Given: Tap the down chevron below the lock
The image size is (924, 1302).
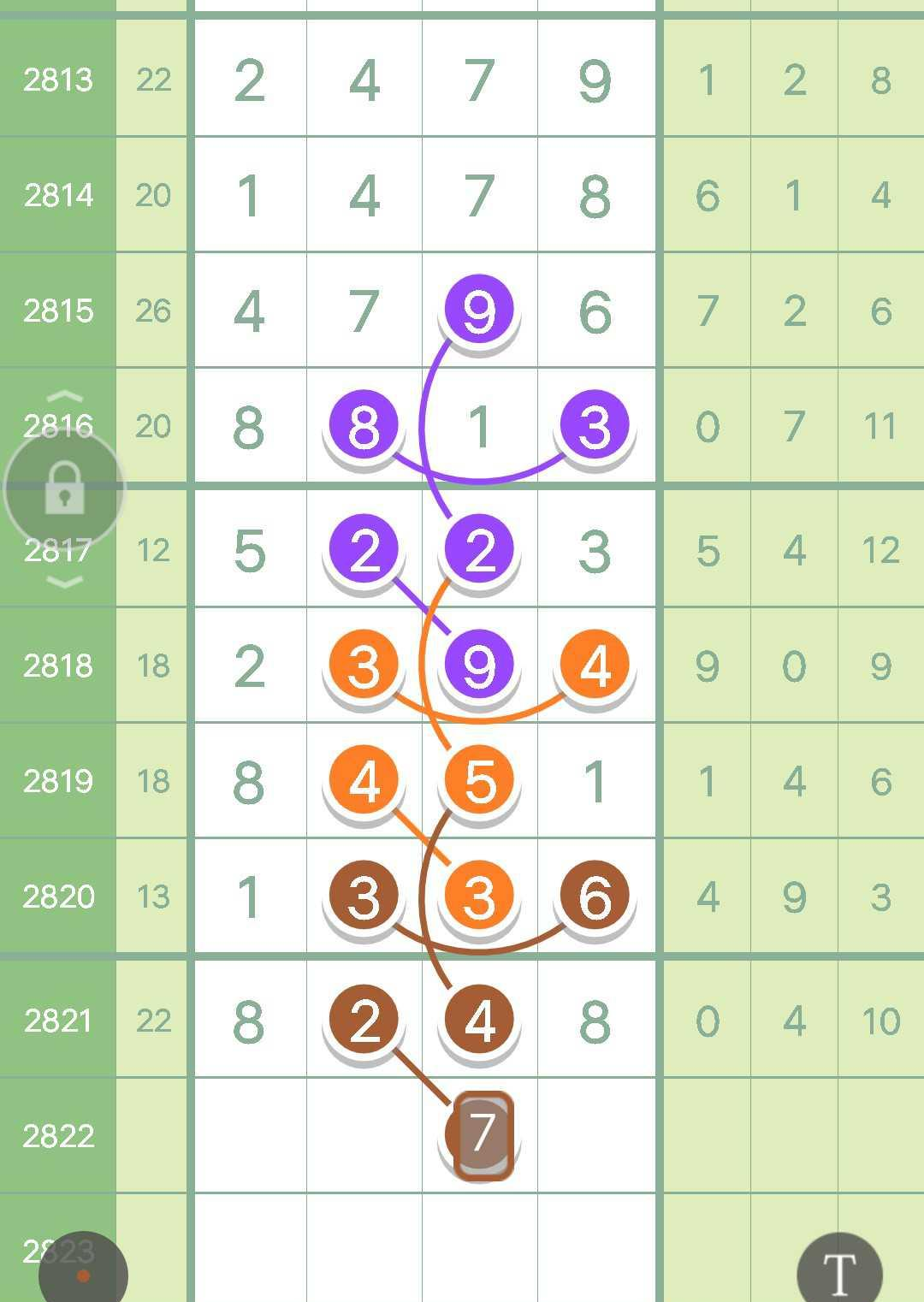Looking at the screenshot, I should pos(64,582).
